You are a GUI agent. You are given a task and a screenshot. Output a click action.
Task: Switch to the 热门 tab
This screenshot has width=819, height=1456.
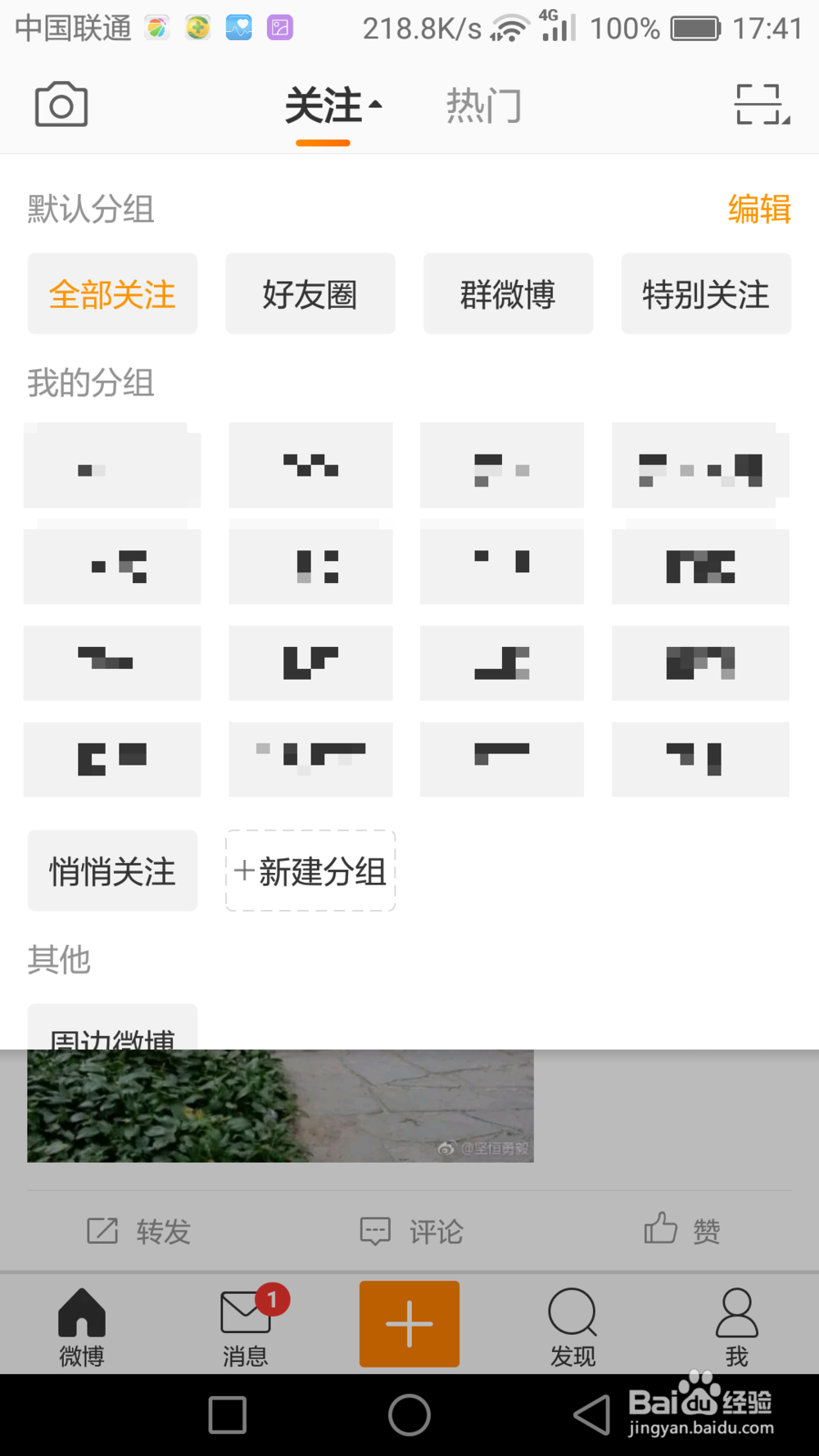483,103
